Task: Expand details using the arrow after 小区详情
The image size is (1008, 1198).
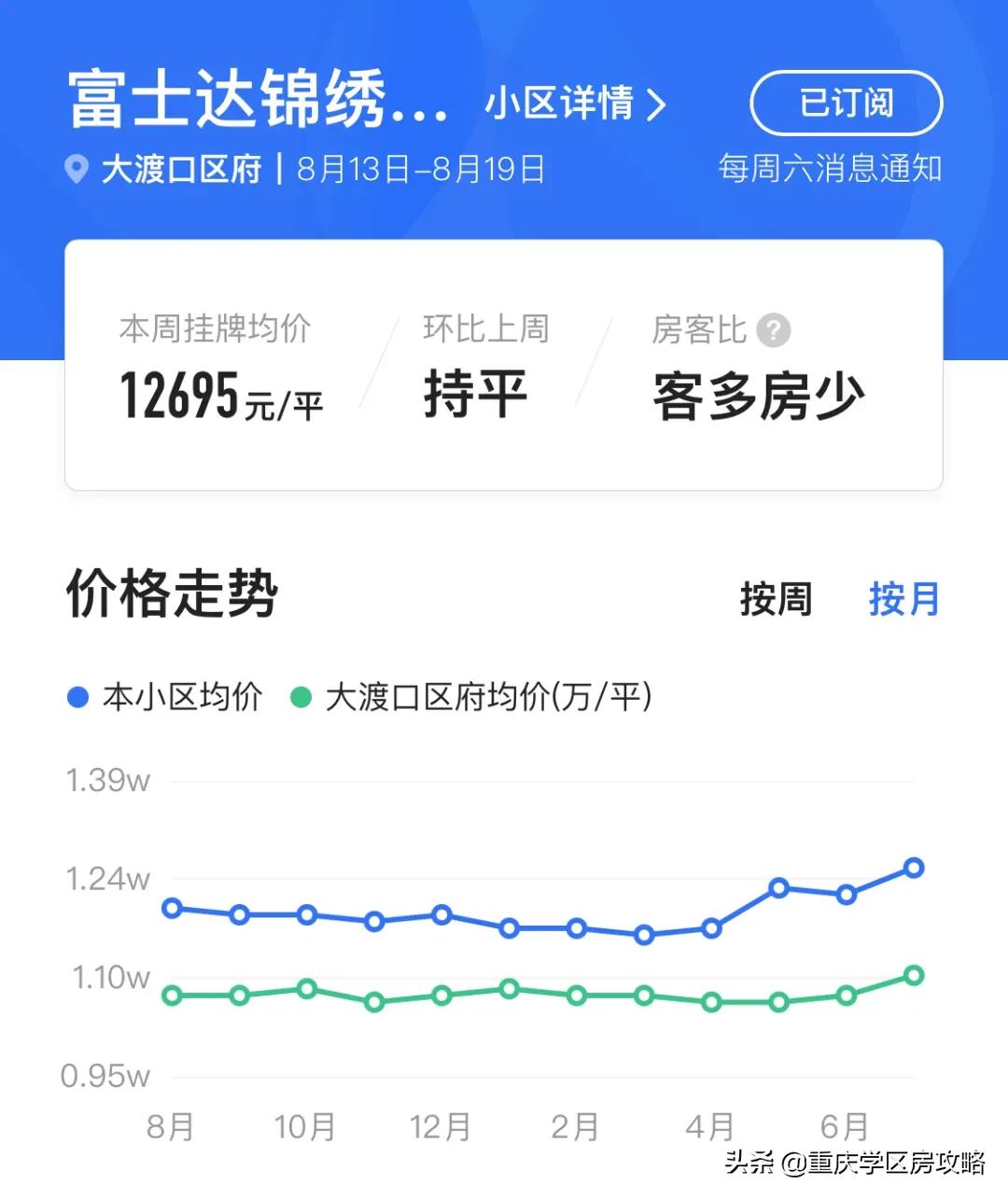Action: 653,104
